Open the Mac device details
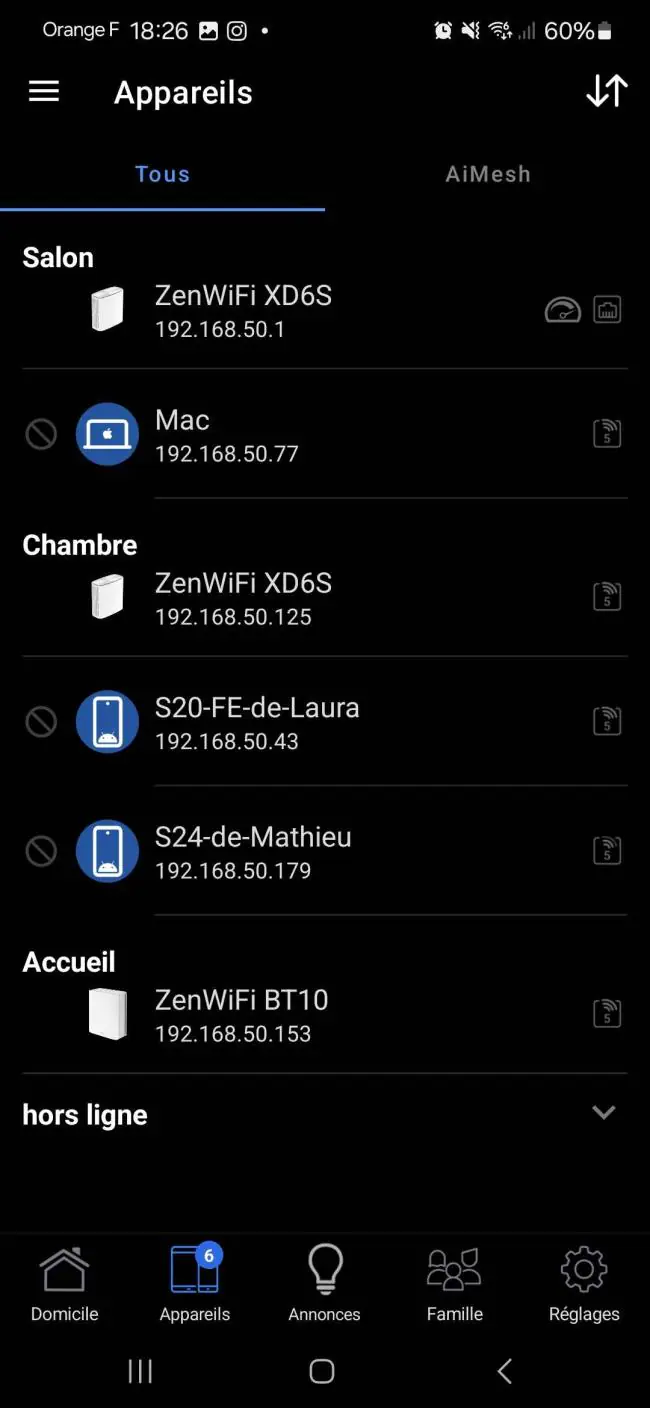This screenshot has width=650, height=1408. point(325,434)
